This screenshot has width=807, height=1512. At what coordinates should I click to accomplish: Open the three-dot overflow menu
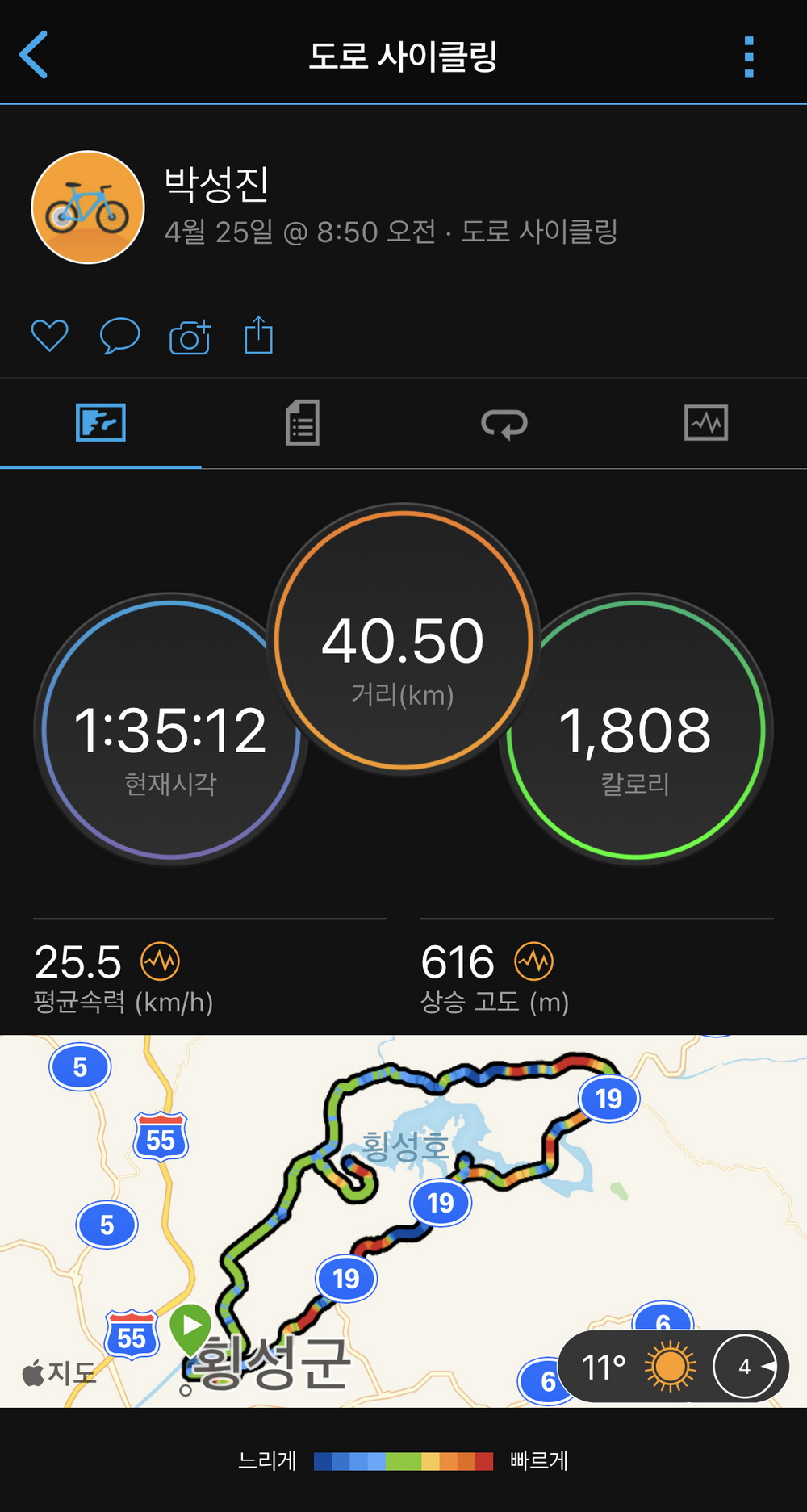pyautogui.click(x=749, y=57)
